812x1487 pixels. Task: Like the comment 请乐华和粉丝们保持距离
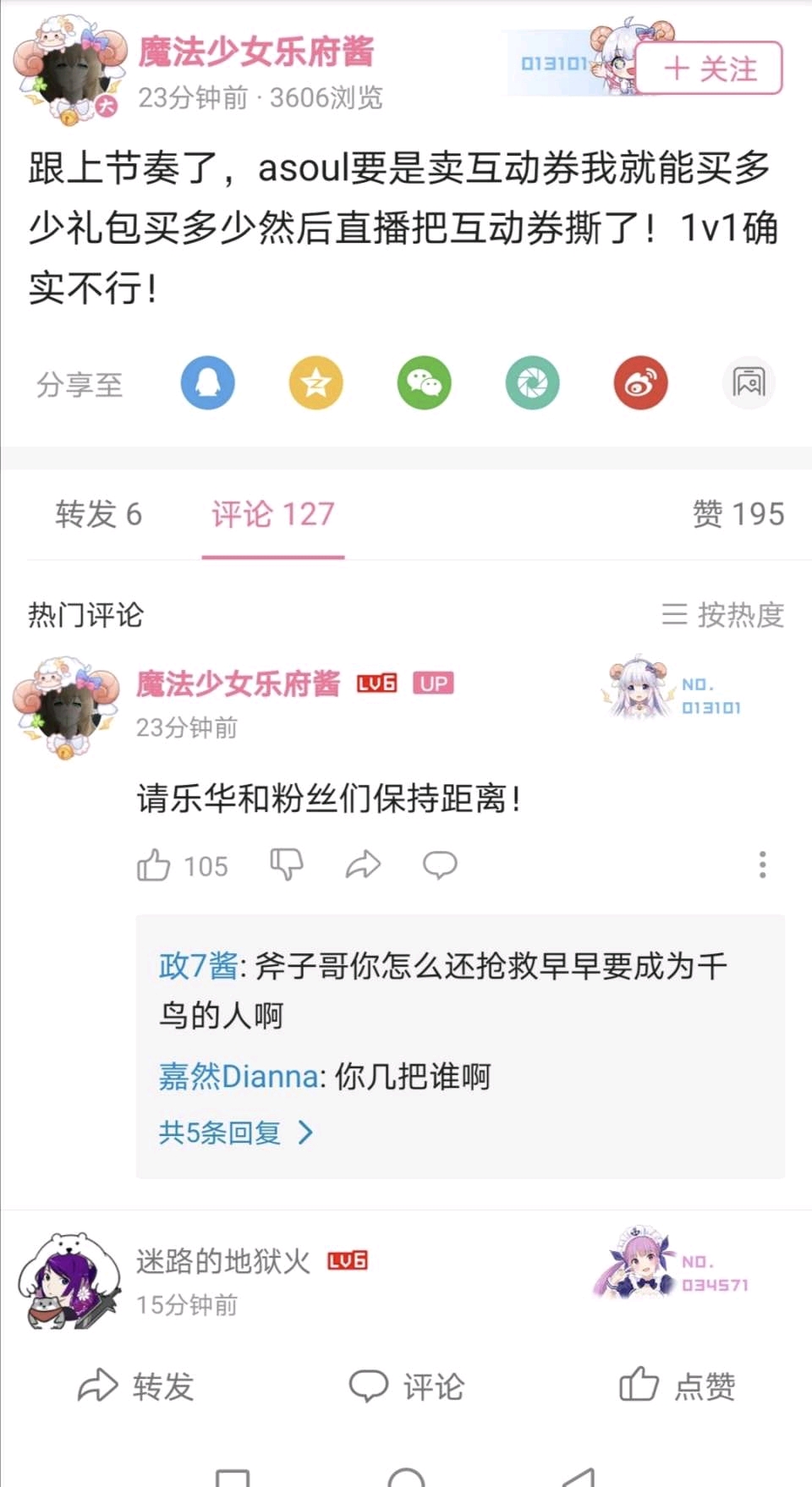point(154,865)
